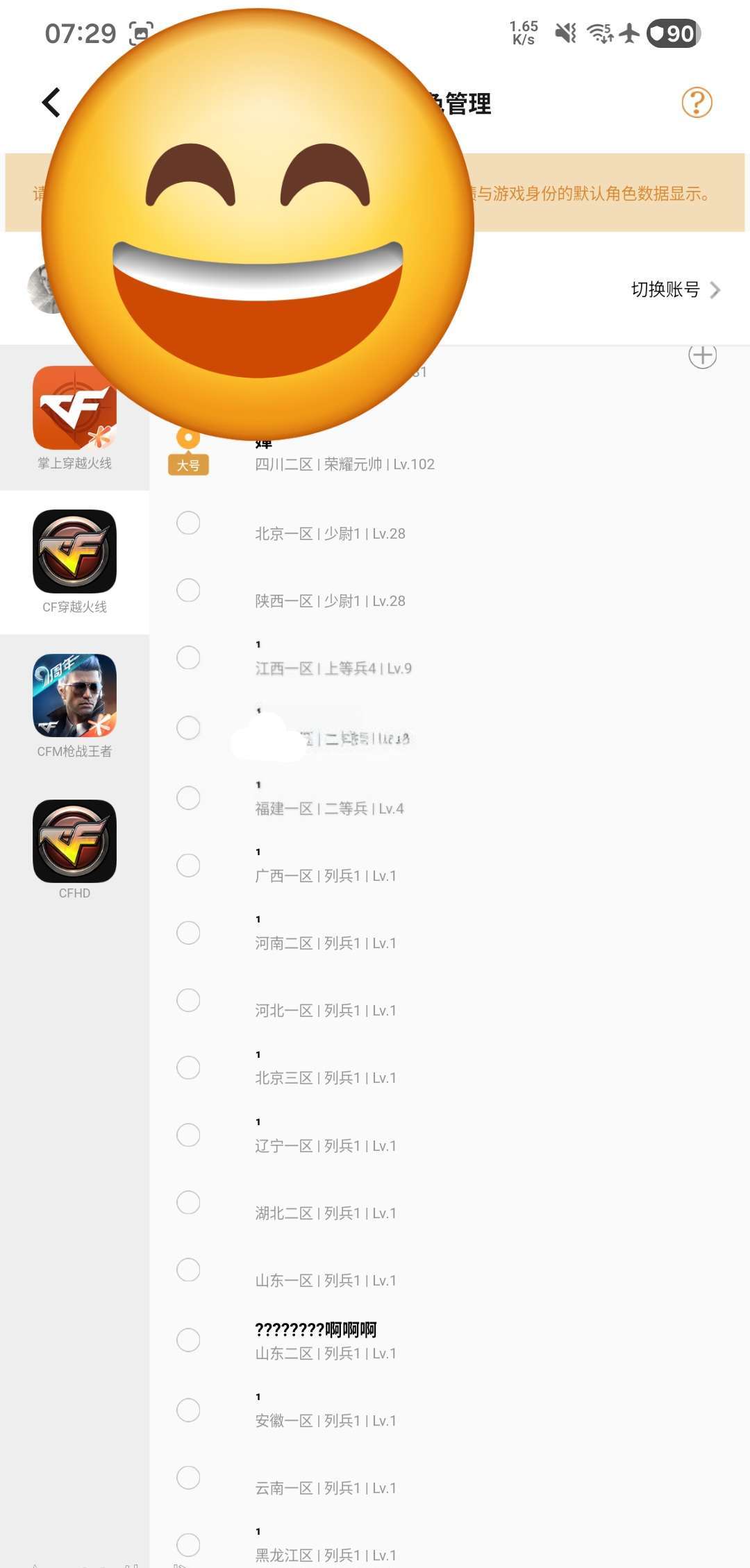Select the 北京一区 少尉1 role
Screen dimensions: 750x1568
187,523
